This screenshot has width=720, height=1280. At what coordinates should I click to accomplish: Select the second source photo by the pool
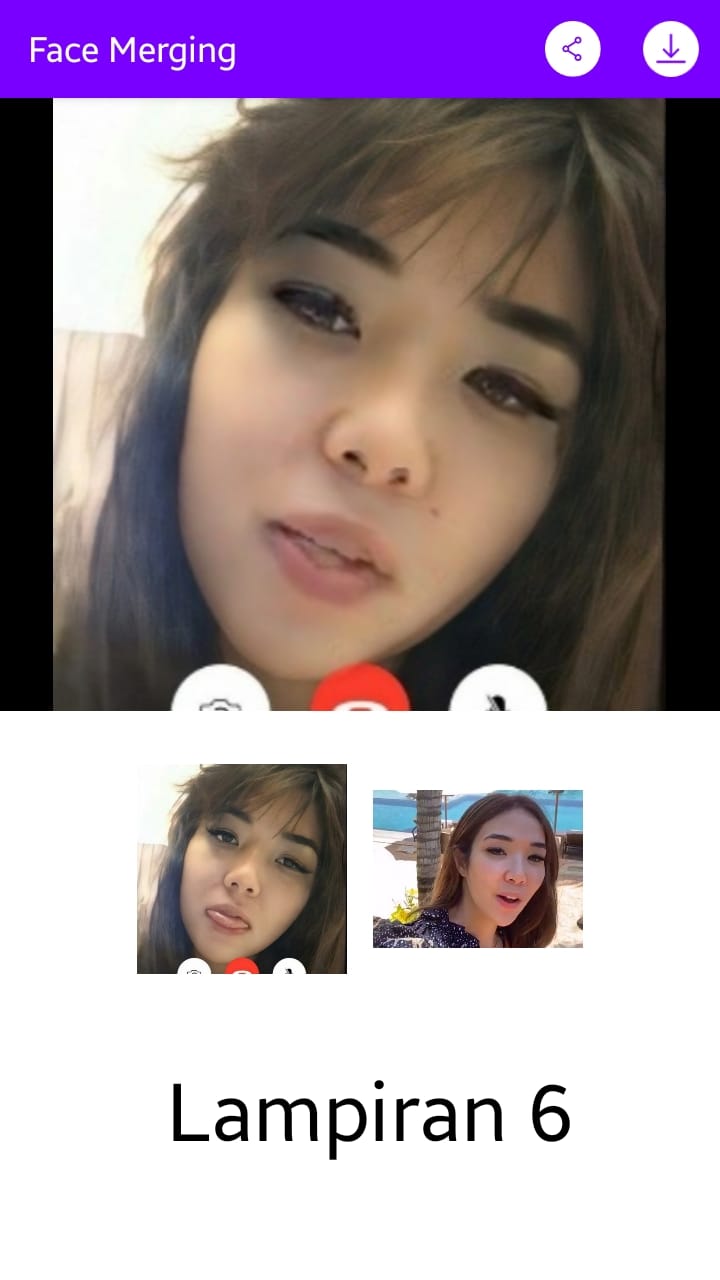(x=478, y=869)
